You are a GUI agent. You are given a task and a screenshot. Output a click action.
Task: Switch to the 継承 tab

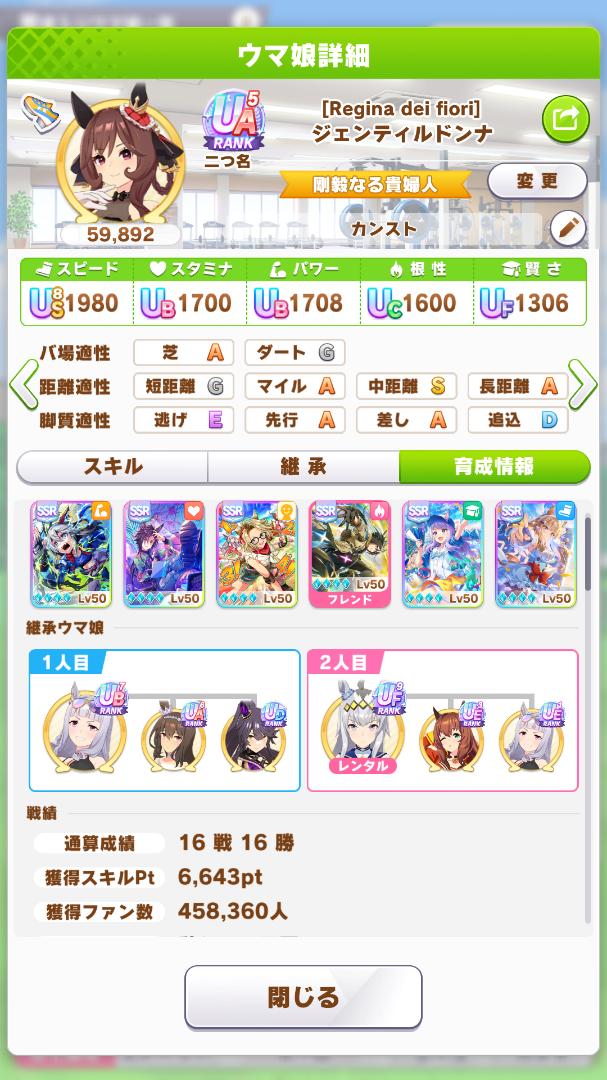coord(303,467)
